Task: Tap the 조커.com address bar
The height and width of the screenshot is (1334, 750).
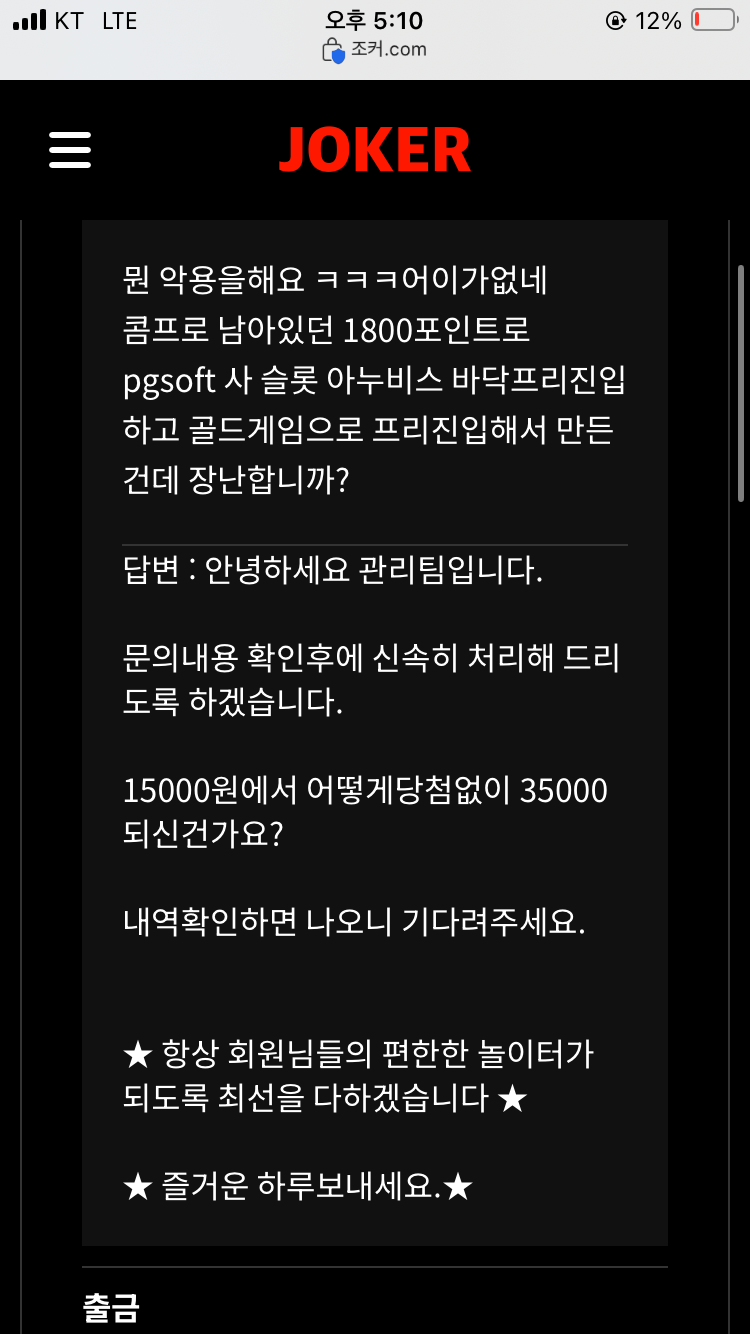Action: click(375, 49)
